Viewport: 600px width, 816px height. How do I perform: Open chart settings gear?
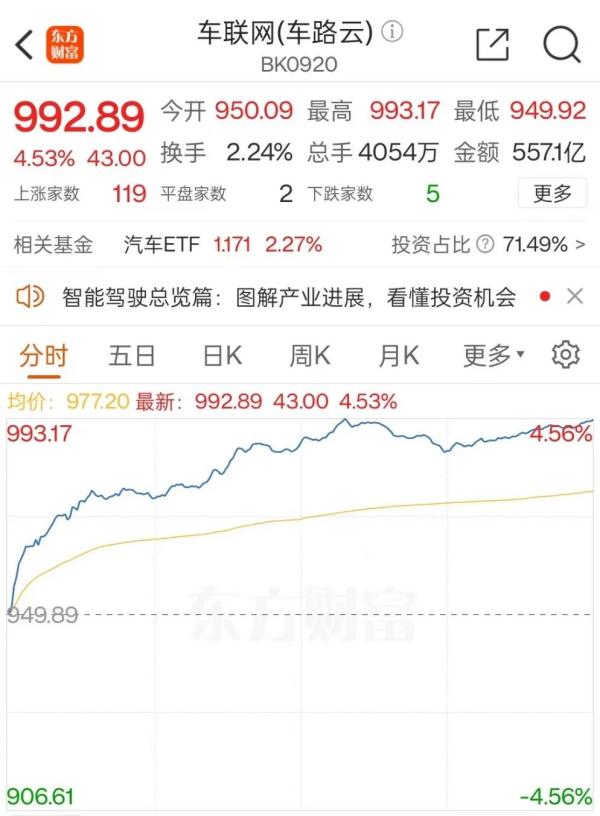(x=566, y=354)
